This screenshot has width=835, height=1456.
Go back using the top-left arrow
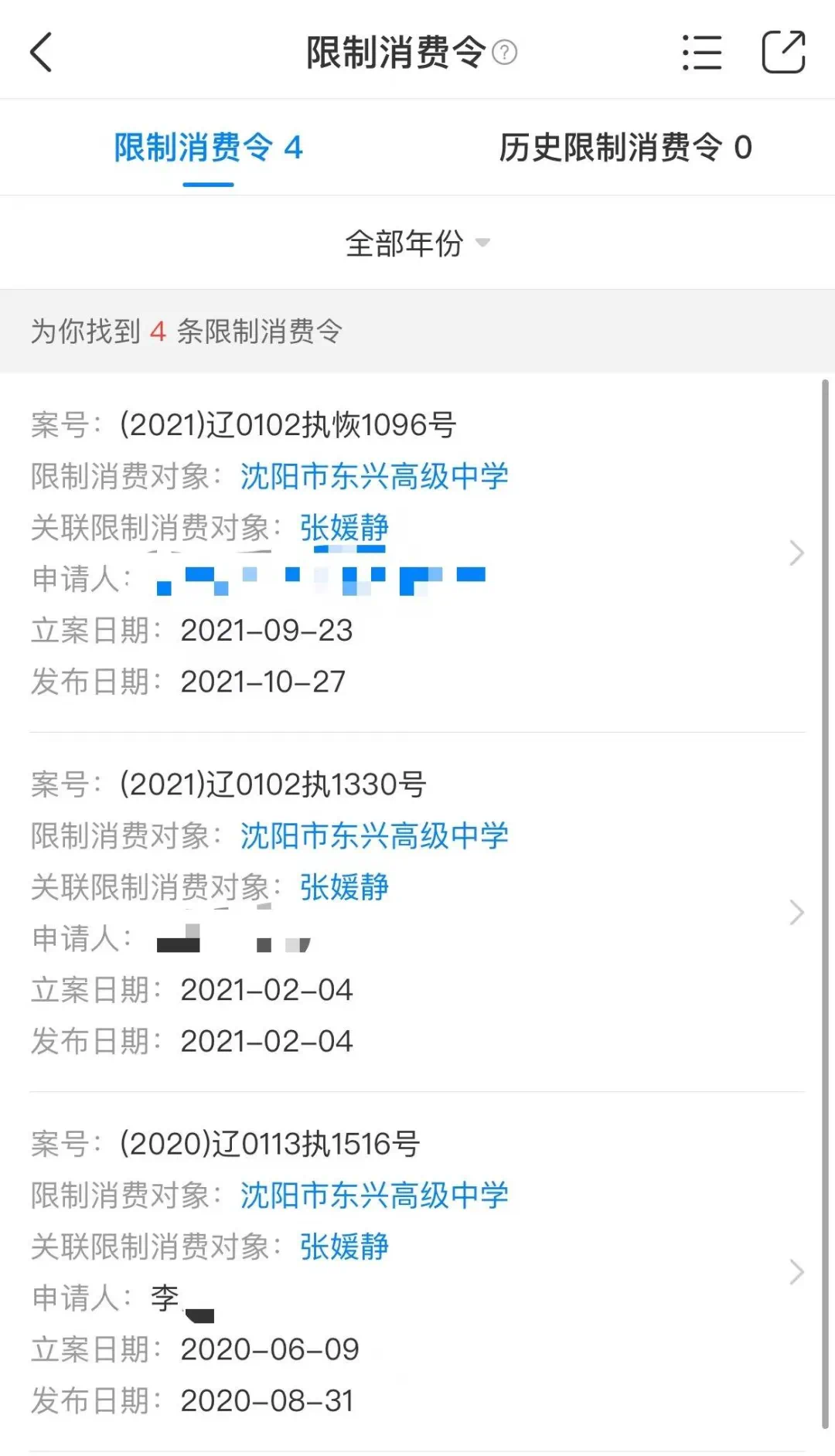click(x=42, y=53)
